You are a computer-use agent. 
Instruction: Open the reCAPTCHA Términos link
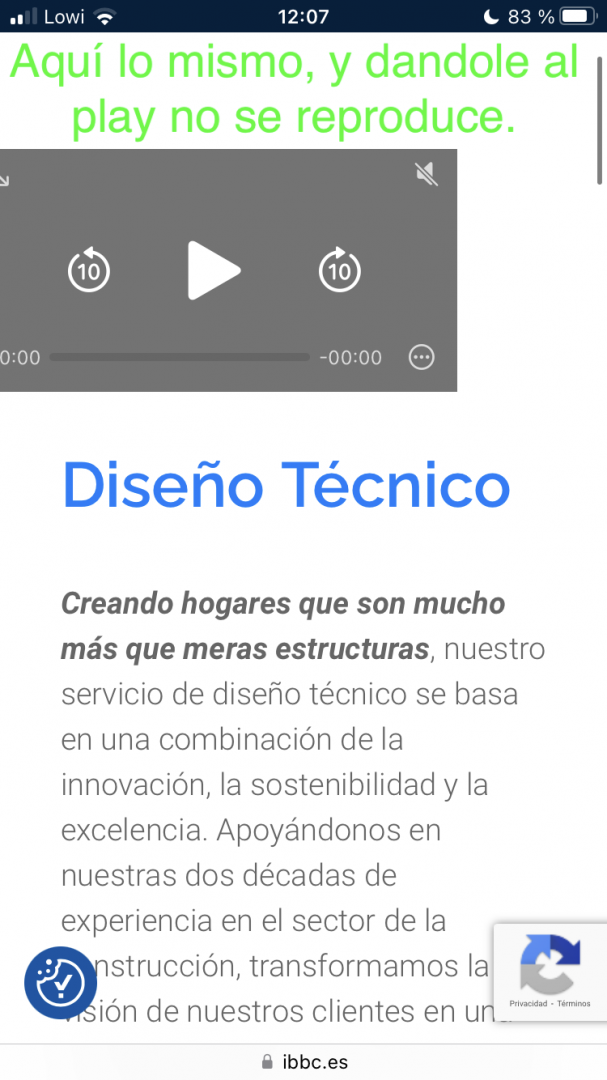tap(573, 1004)
